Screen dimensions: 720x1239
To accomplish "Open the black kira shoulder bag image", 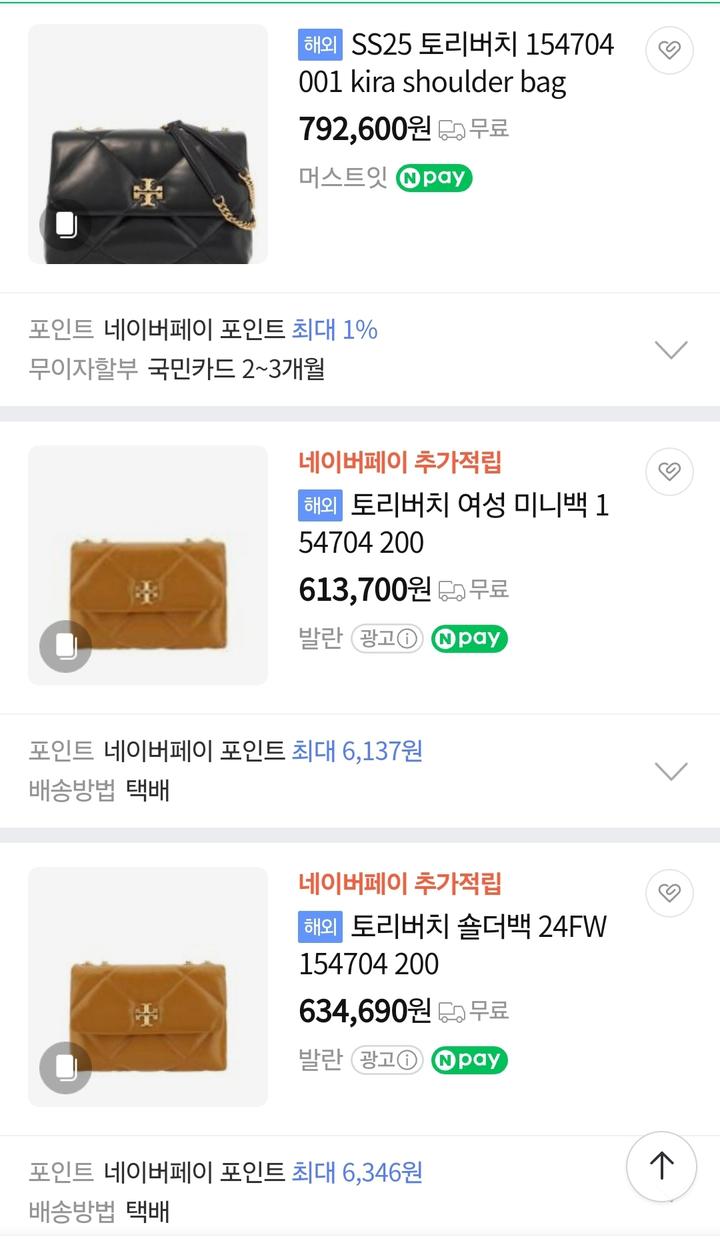I will pos(148,144).
